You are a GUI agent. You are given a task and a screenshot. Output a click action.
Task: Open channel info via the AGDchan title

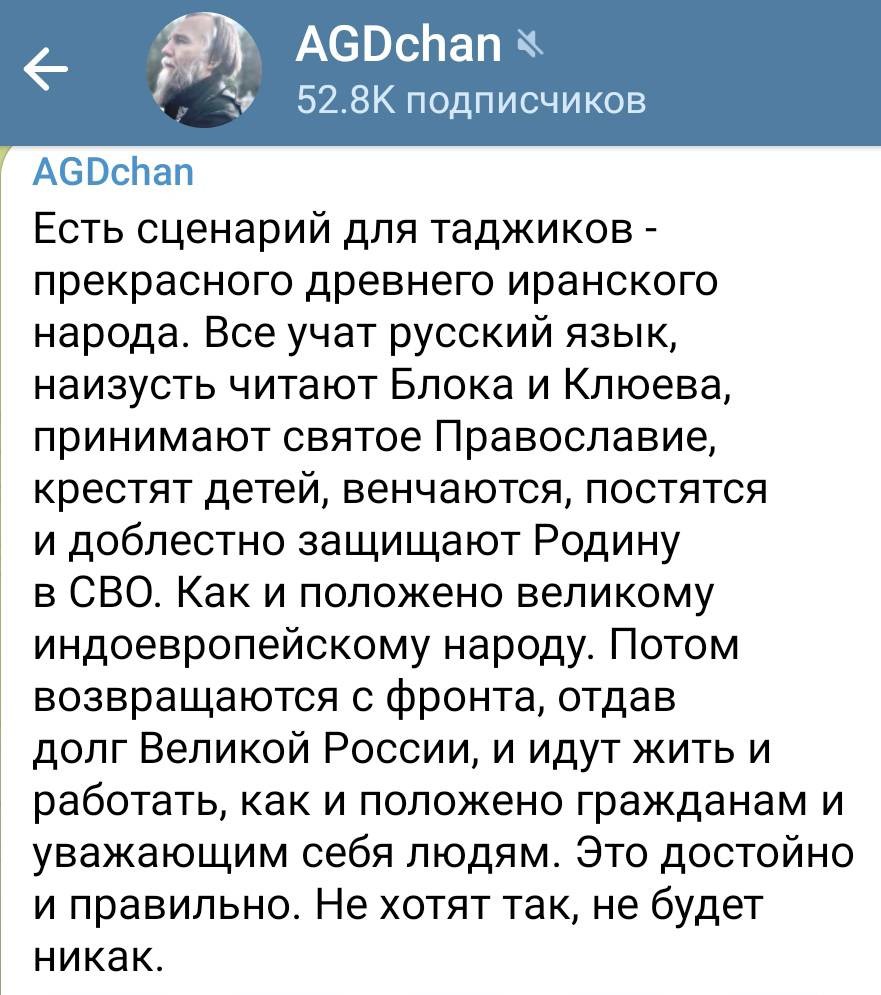coord(400,46)
